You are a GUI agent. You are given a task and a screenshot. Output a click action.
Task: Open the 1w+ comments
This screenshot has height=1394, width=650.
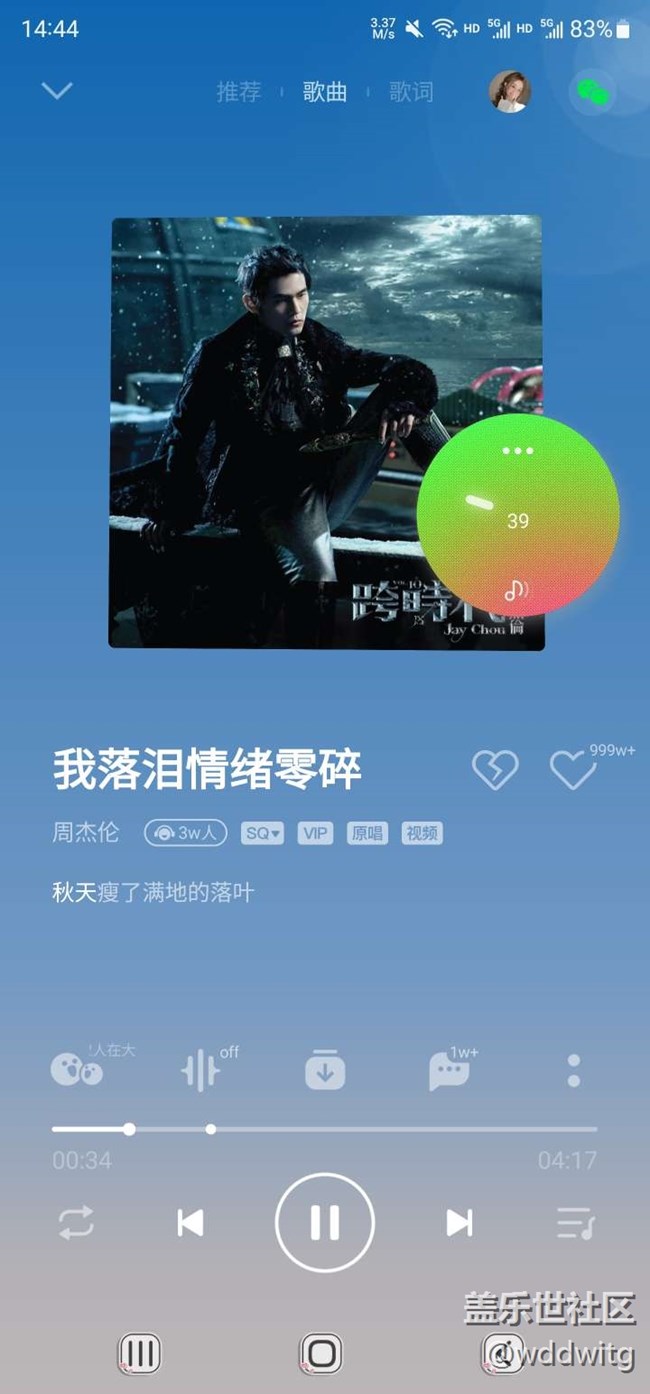(x=449, y=1071)
